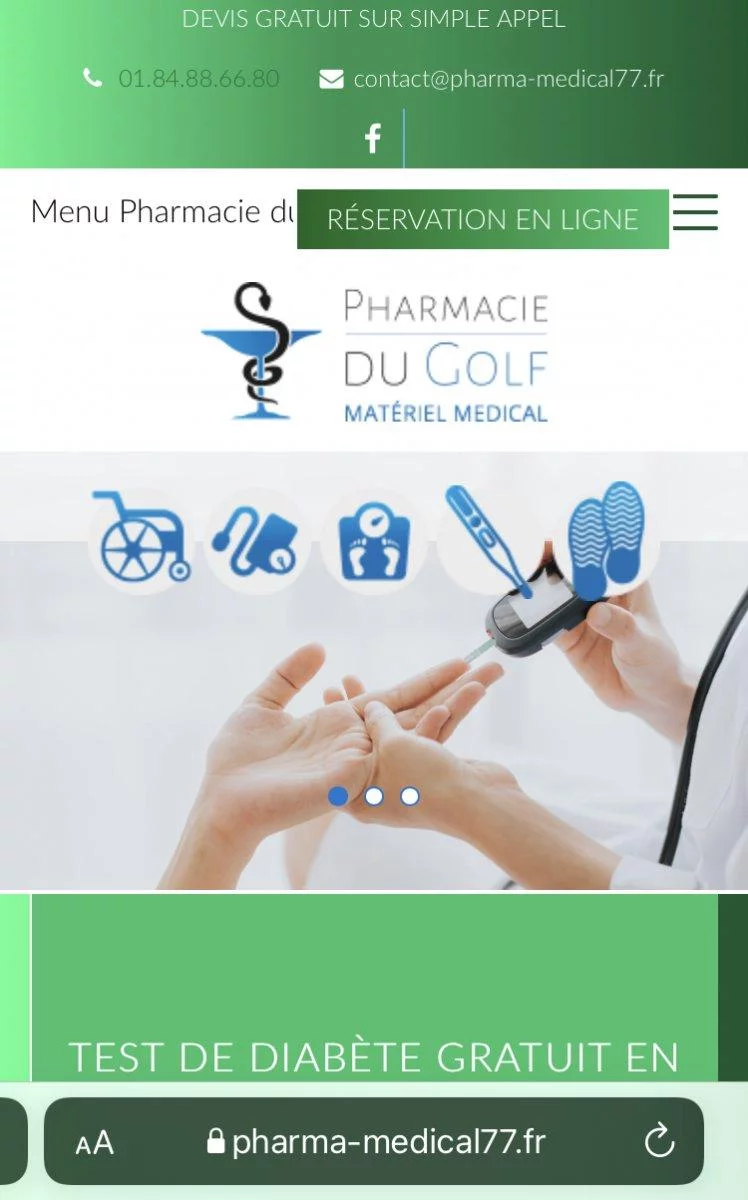Image resolution: width=748 pixels, height=1200 pixels.
Task: Go to the second carousel slide dot
Action: pos(374,796)
